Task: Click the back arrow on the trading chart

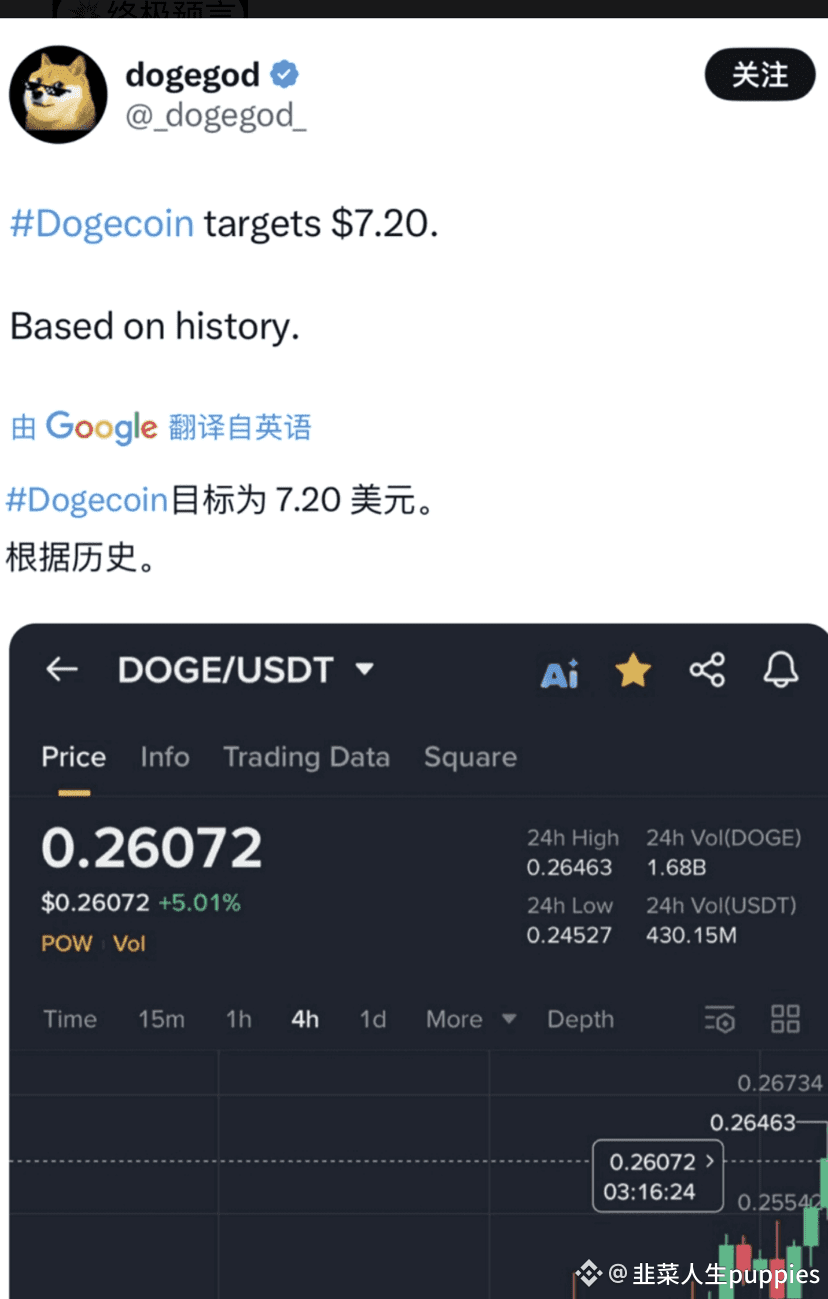Action: pos(62,670)
